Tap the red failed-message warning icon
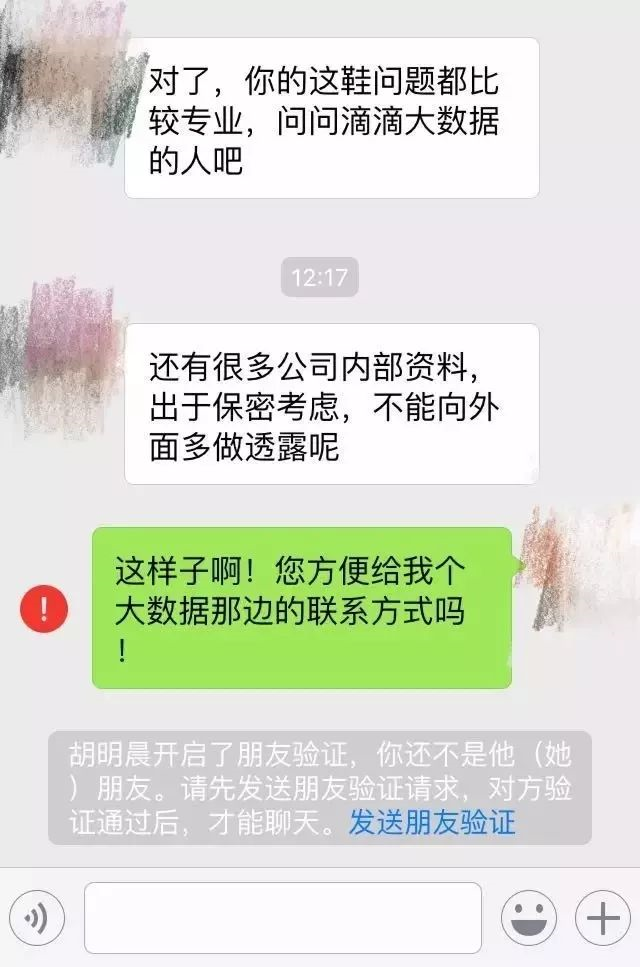640x967 pixels. 44,608
